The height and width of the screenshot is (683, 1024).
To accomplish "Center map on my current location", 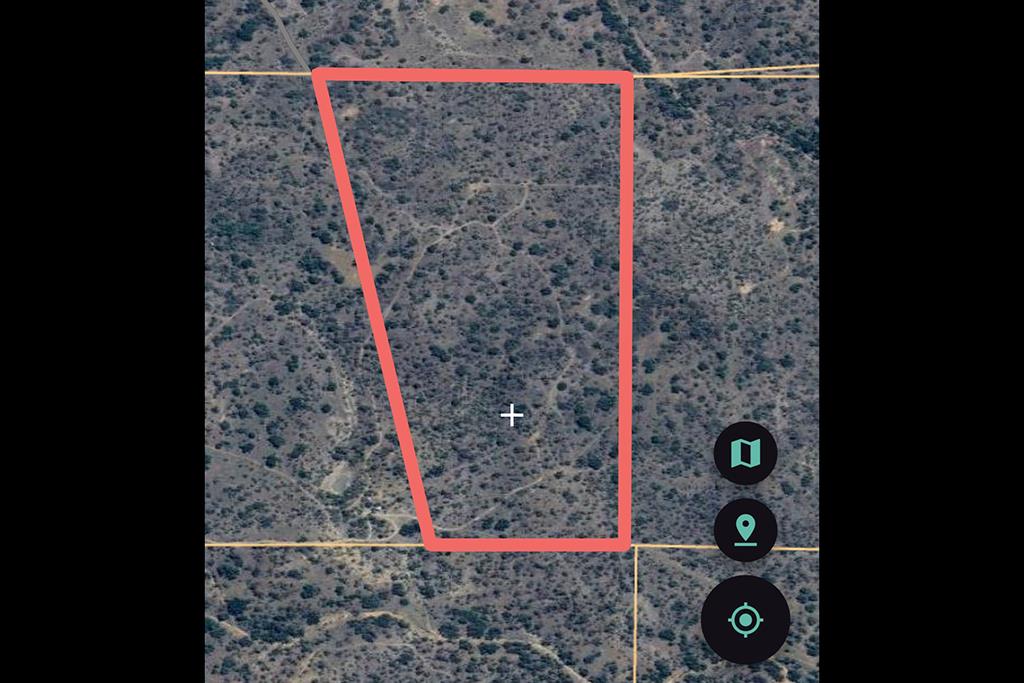I will click(x=745, y=620).
